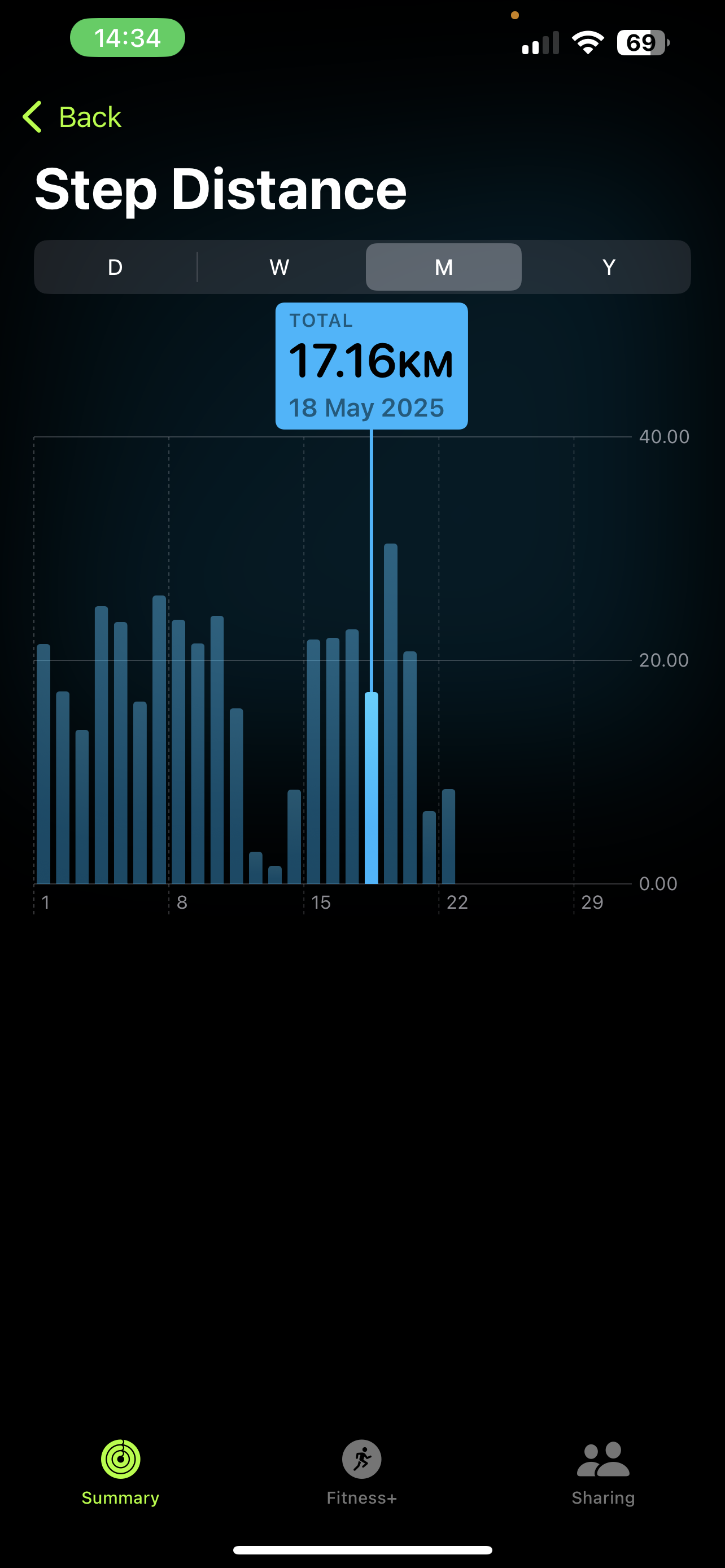
Task: Select the M month view
Action: click(x=444, y=267)
